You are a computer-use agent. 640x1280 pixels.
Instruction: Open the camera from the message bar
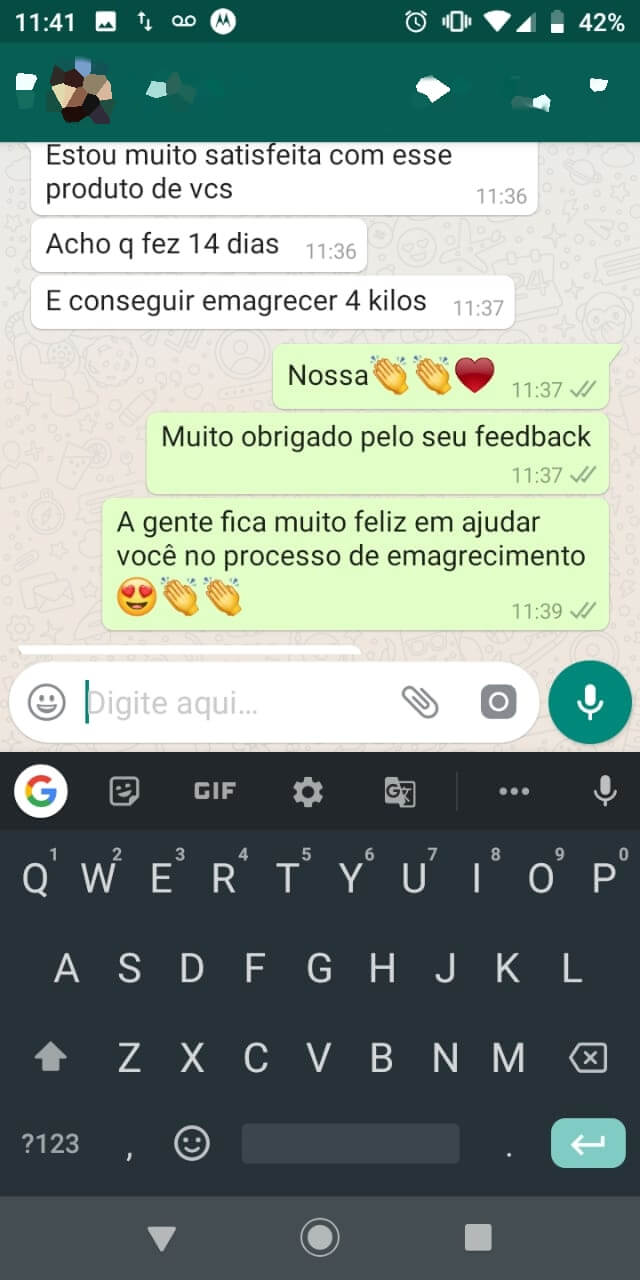click(x=498, y=702)
